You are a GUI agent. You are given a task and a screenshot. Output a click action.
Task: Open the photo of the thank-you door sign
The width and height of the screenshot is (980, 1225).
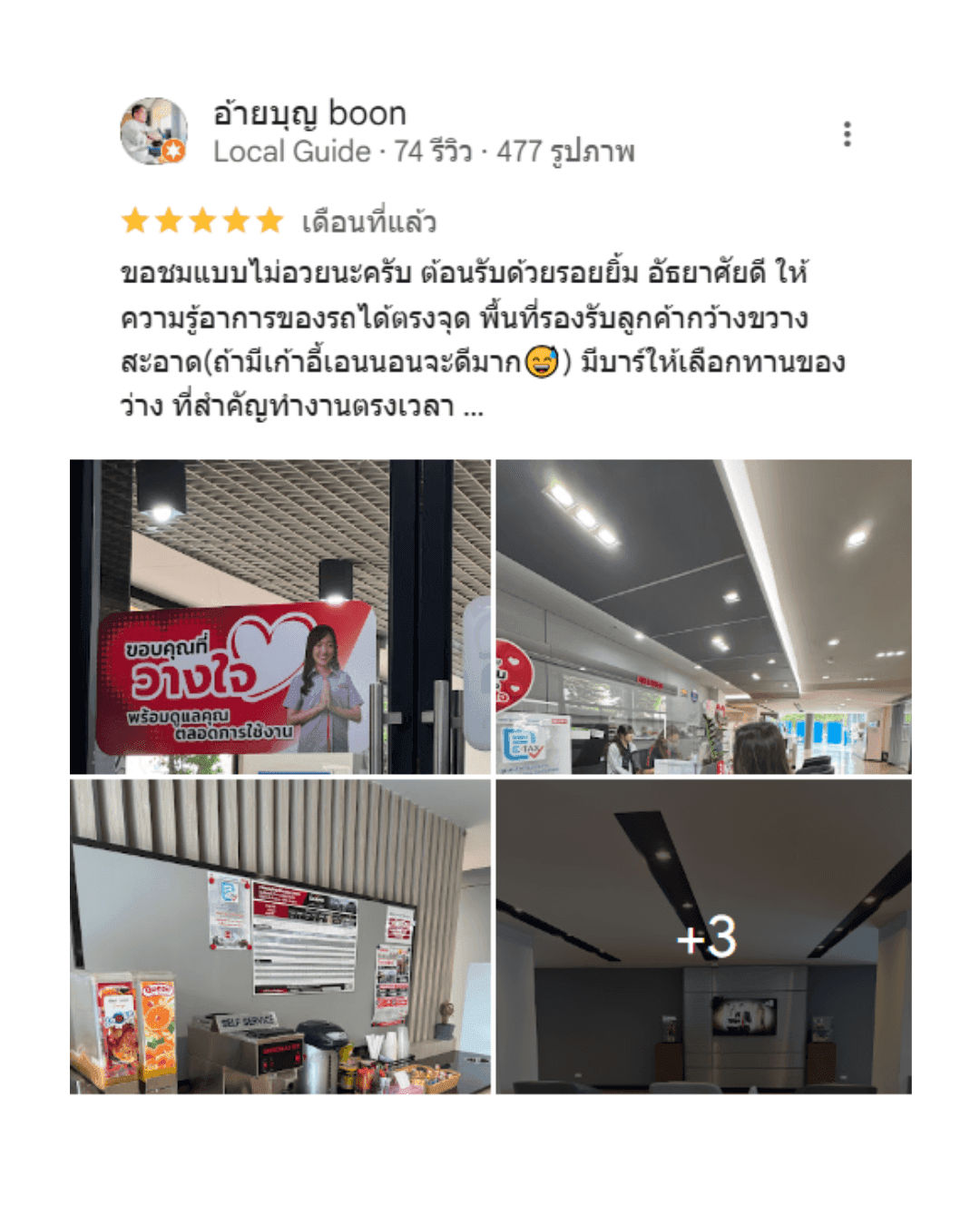coord(280,617)
